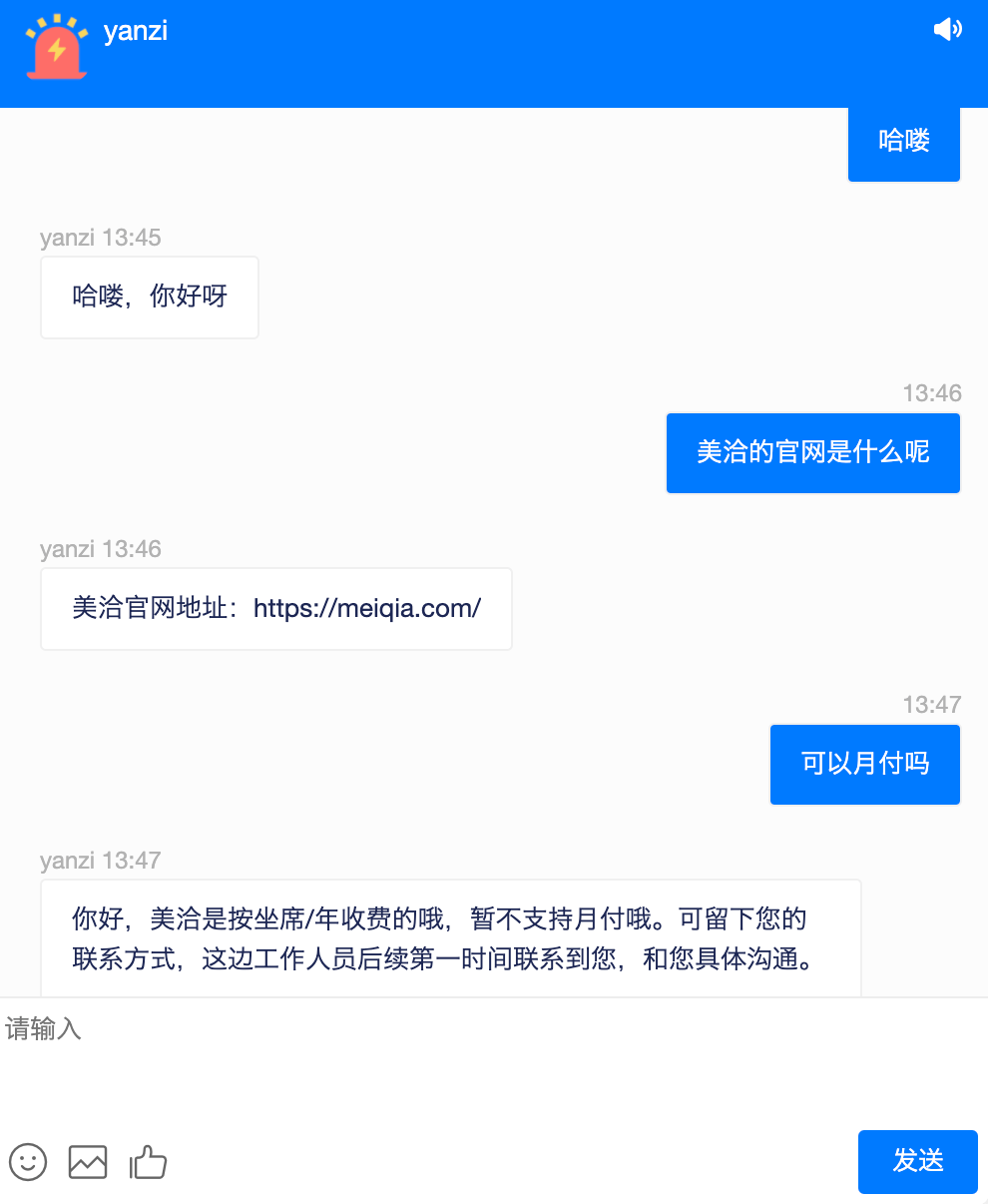This screenshot has width=988, height=1204.
Task: Click the 13:47 timestamp
Action: tap(932, 704)
